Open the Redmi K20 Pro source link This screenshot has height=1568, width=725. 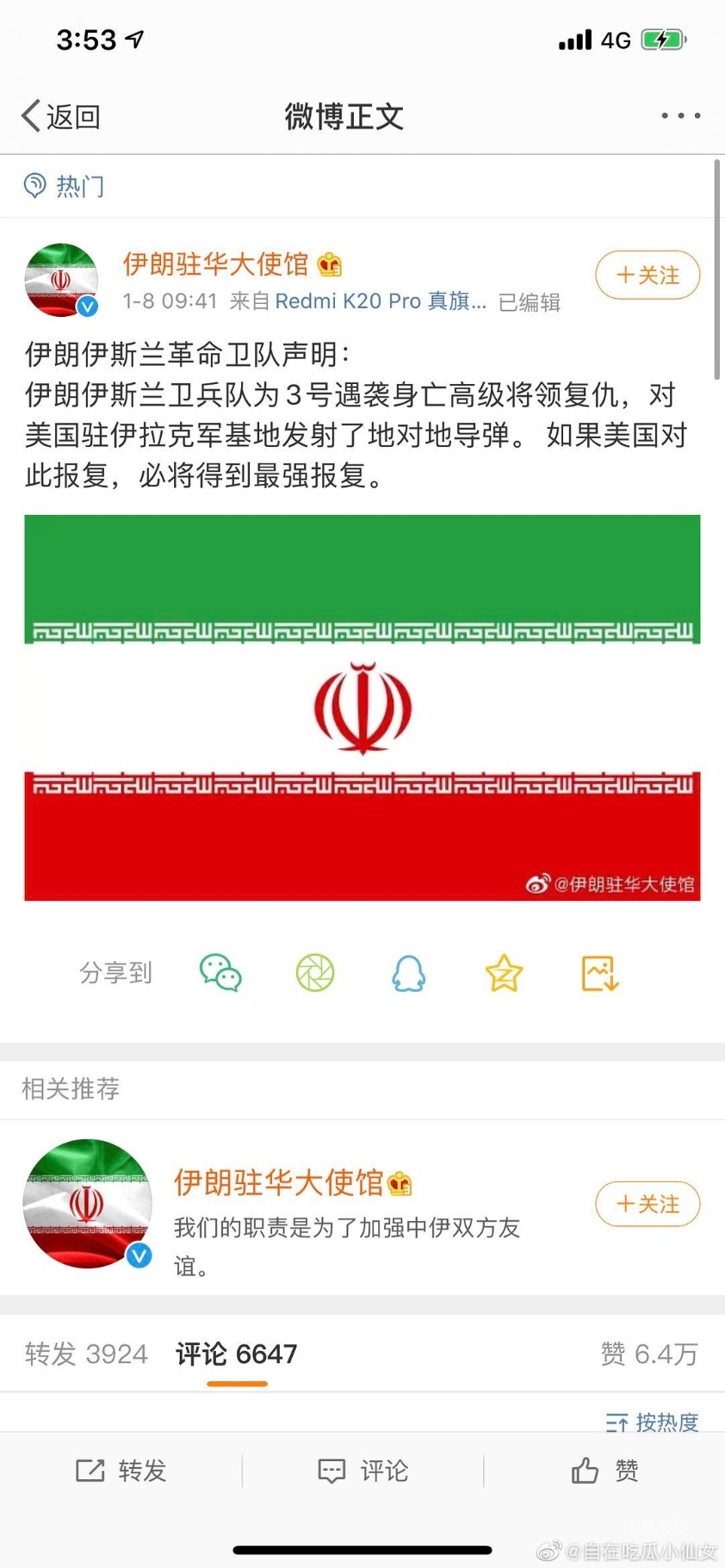[381, 301]
